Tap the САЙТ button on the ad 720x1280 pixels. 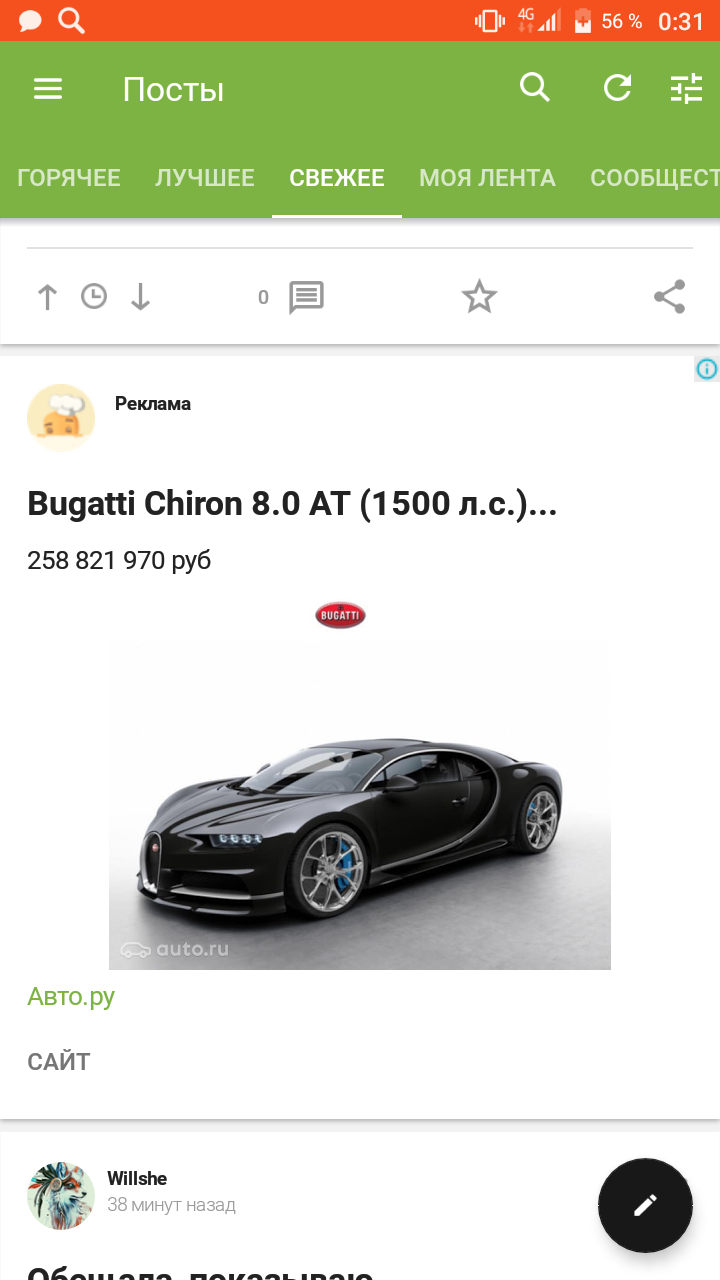click(x=59, y=1062)
